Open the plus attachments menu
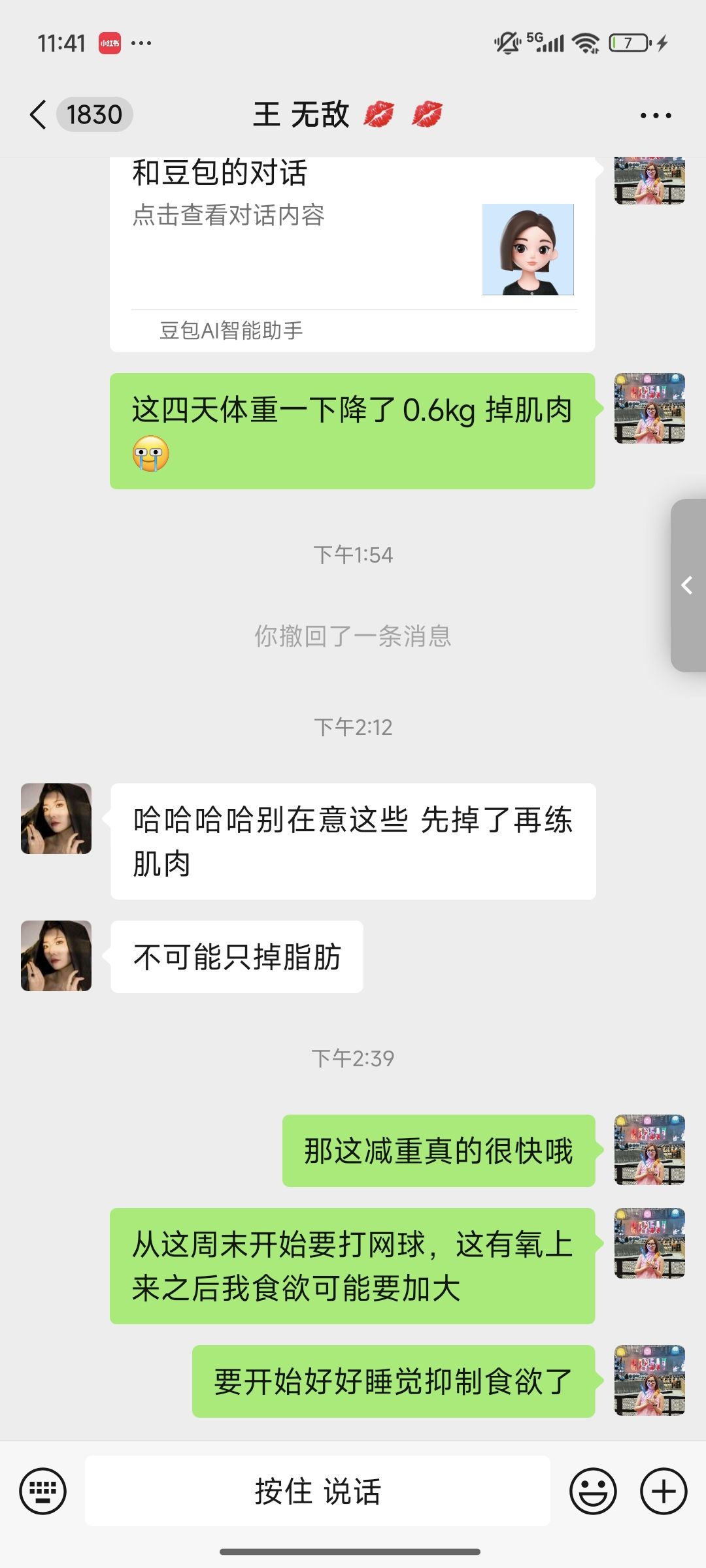This screenshot has width=706, height=1568. pos(664,1491)
